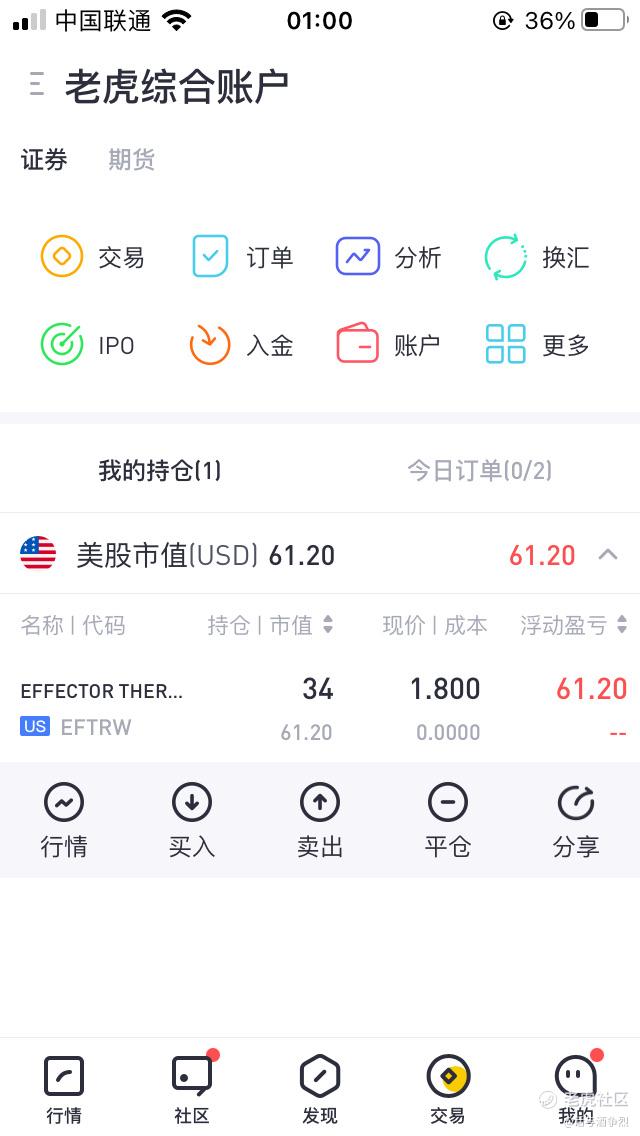Select the EFTRW holding row
The image size is (640, 1136).
click(x=320, y=708)
